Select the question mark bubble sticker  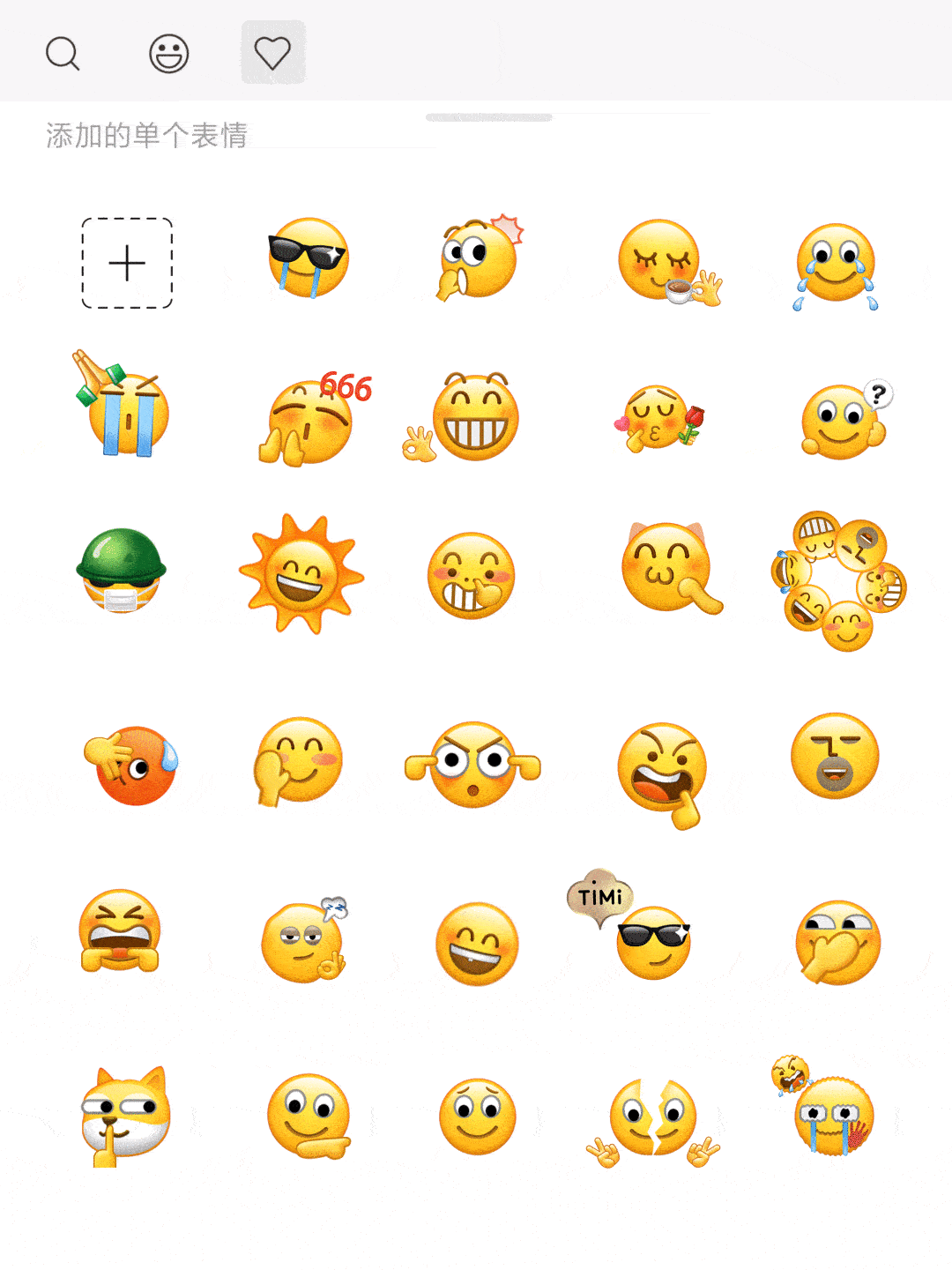[x=844, y=421]
